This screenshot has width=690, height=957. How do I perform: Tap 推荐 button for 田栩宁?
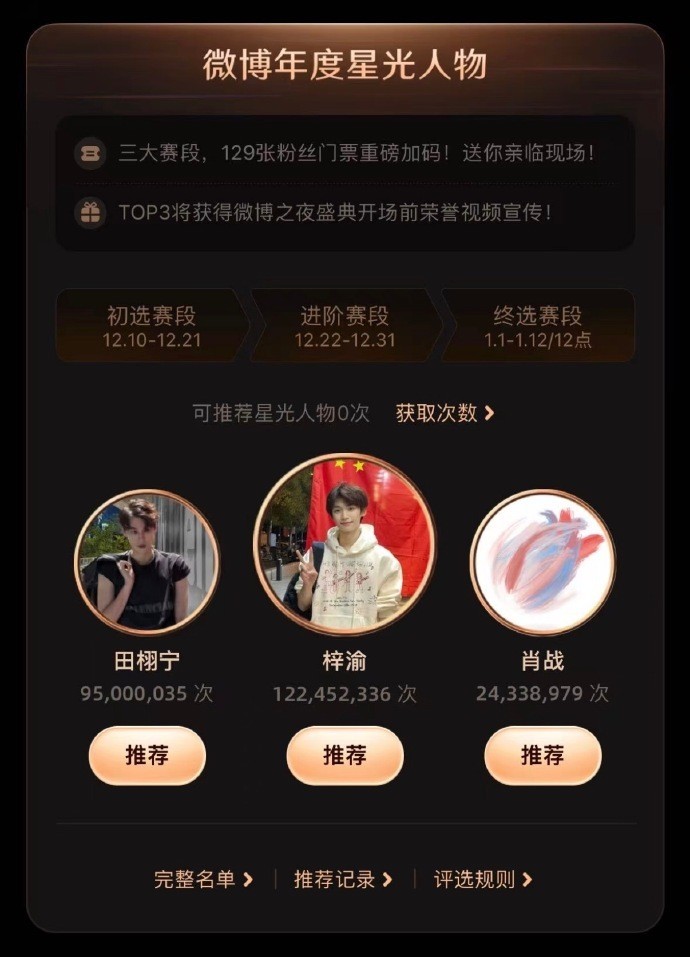pyautogui.click(x=147, y=755)
